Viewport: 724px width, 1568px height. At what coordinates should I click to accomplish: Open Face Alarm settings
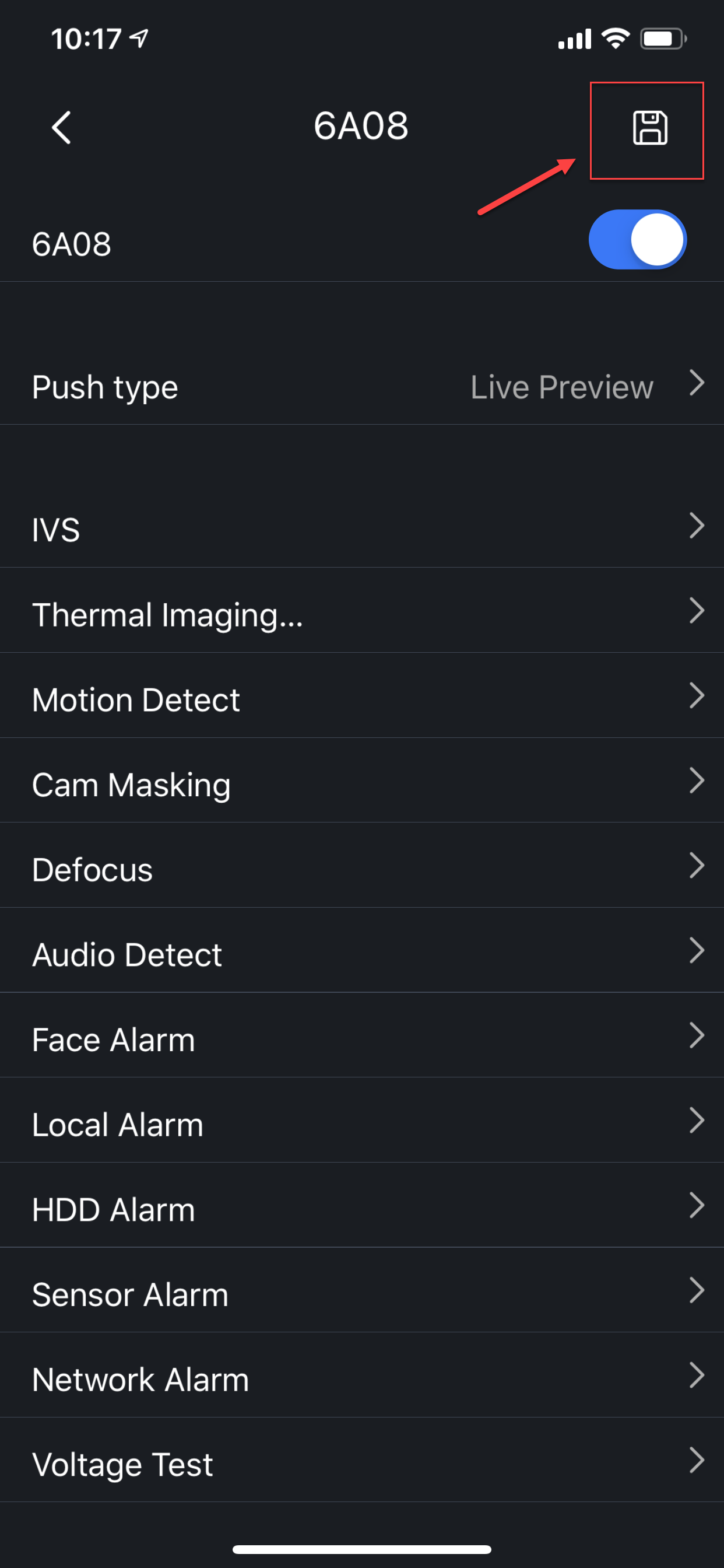[x=362, y=1039]
